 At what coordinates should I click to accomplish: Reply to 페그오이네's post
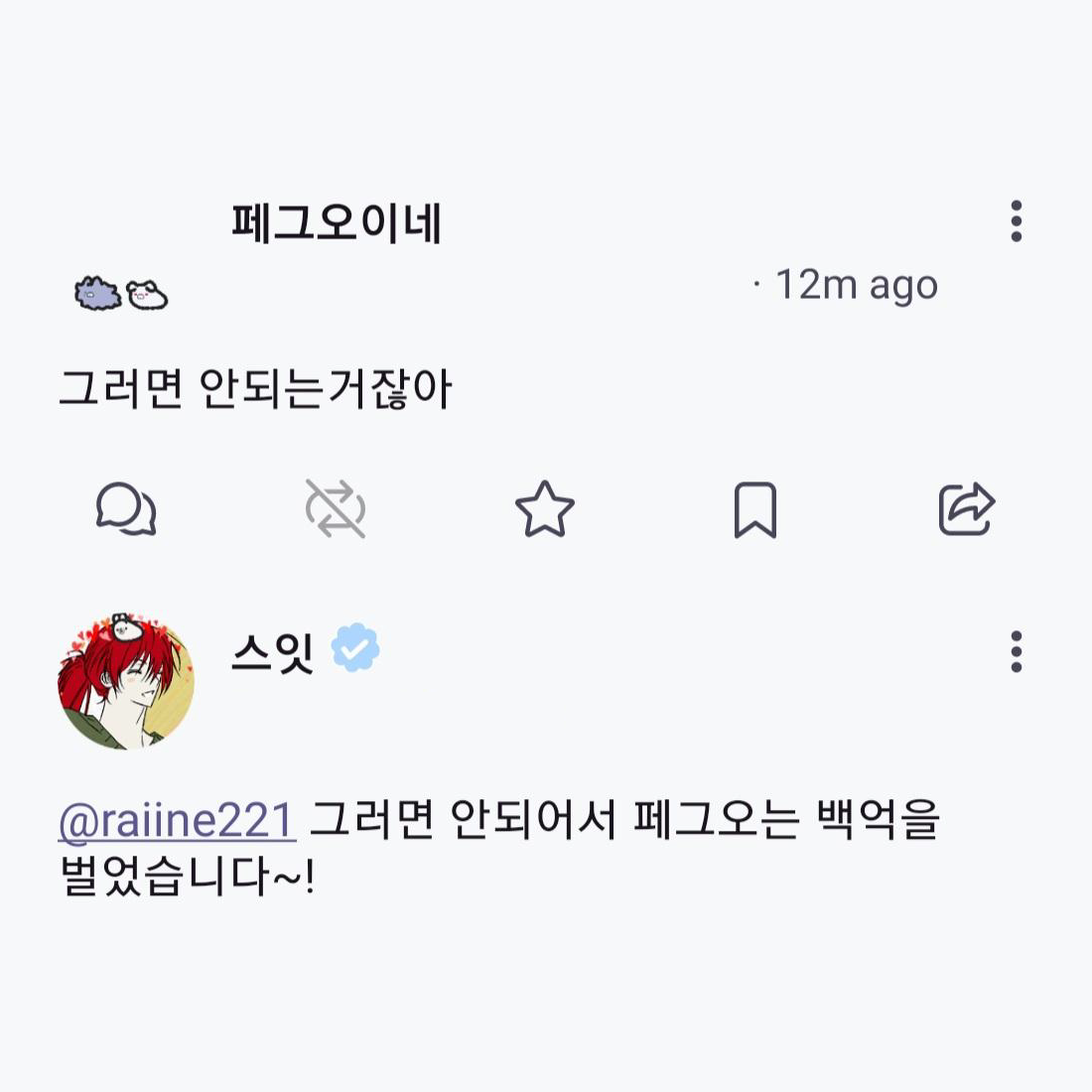coord(126,509)
